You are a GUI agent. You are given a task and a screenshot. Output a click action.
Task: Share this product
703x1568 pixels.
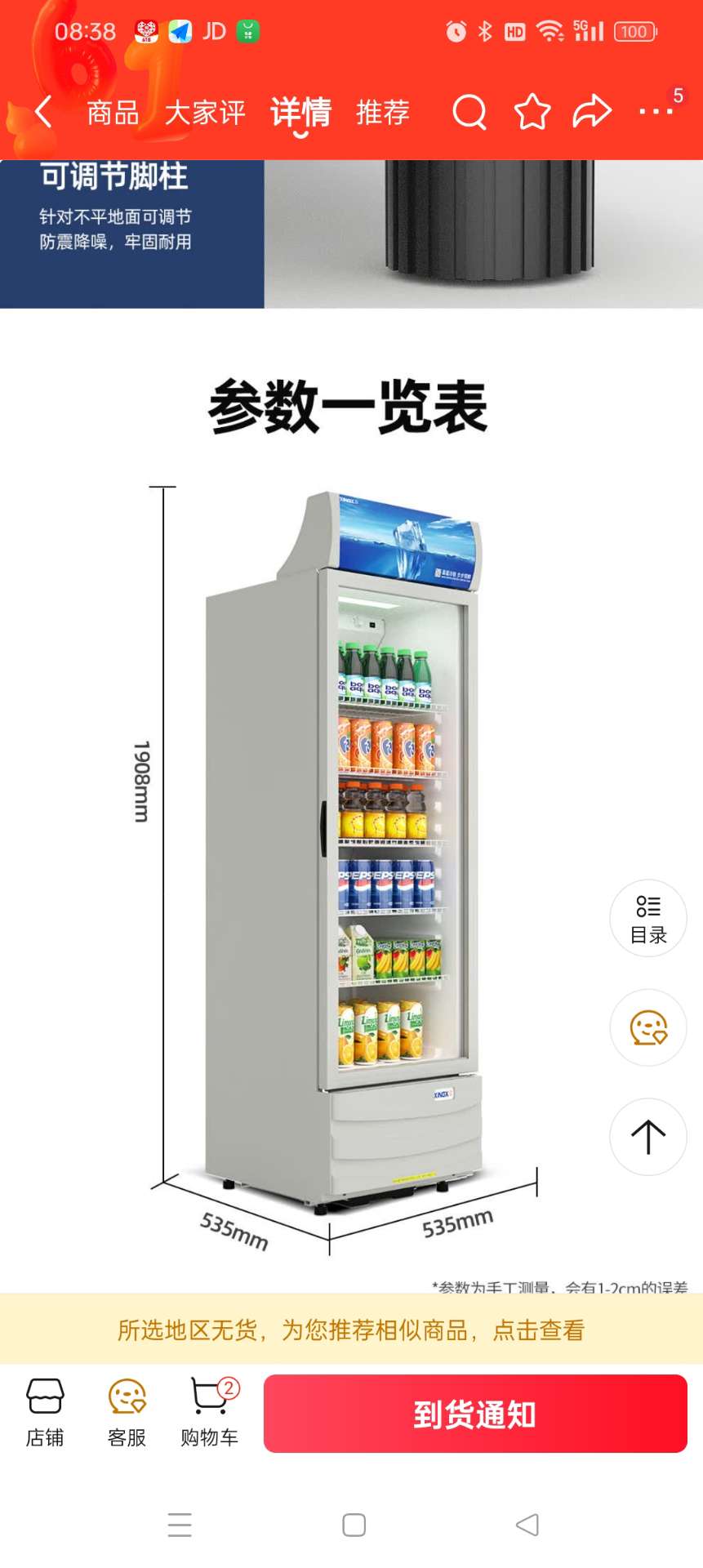[x=592, y=112]
